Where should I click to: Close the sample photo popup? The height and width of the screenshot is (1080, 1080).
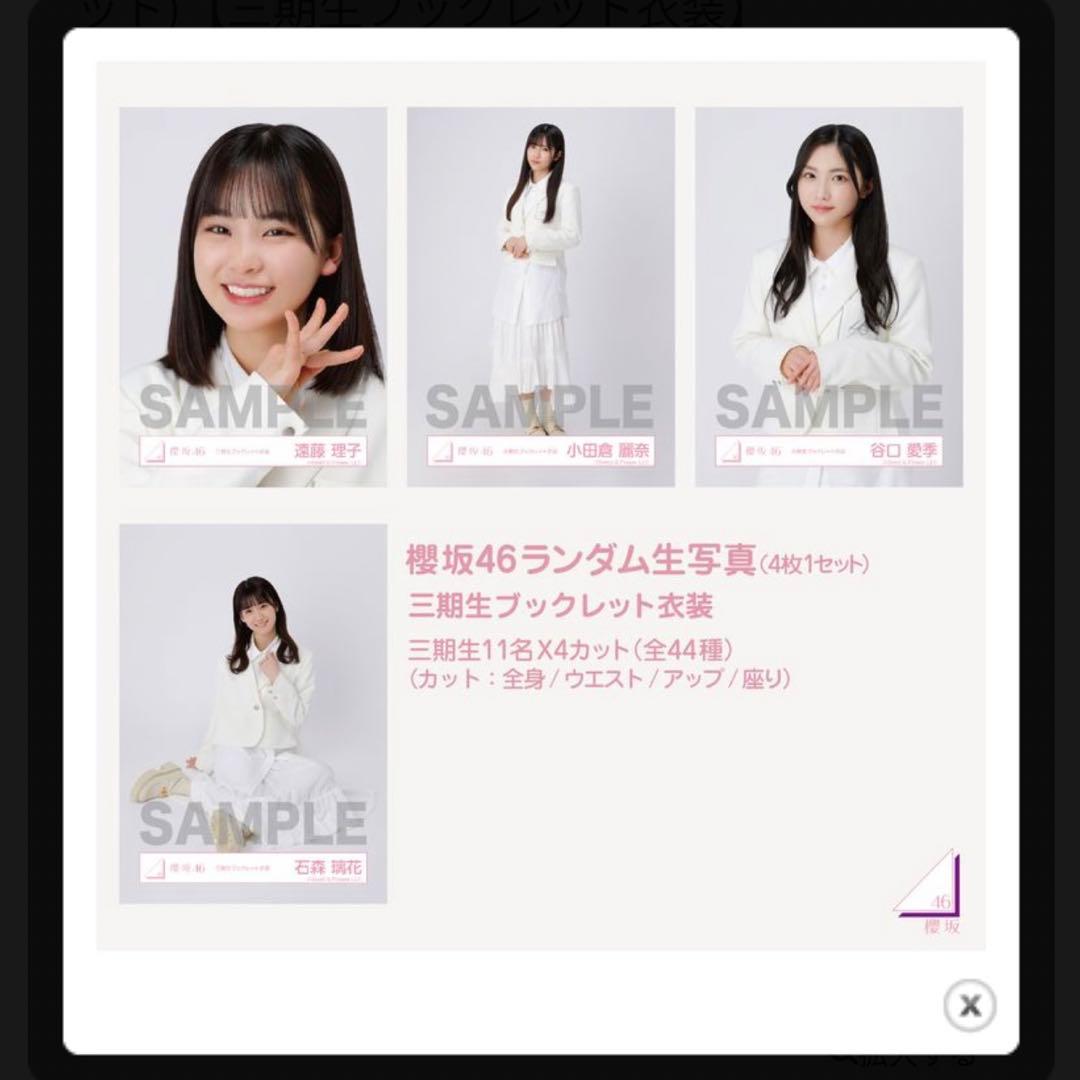(x=969, y=1004)
